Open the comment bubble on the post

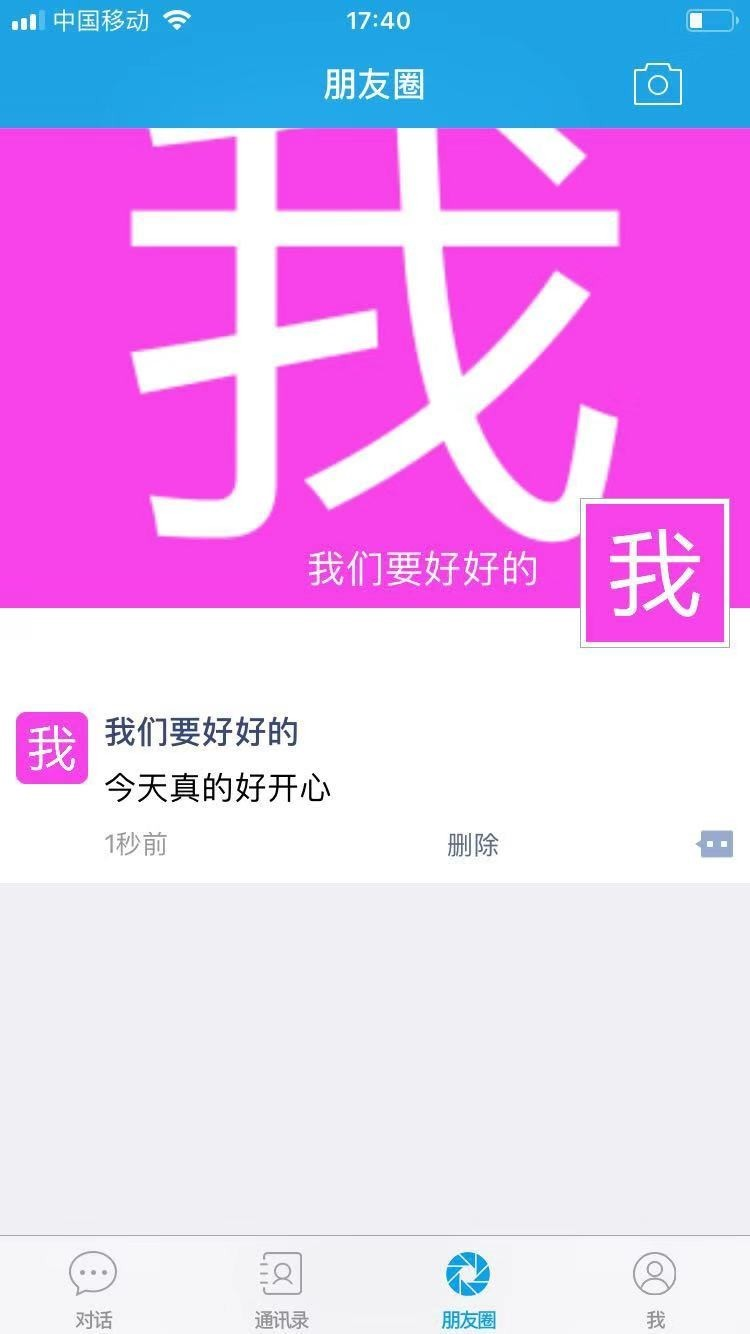(x=715, y=845)
